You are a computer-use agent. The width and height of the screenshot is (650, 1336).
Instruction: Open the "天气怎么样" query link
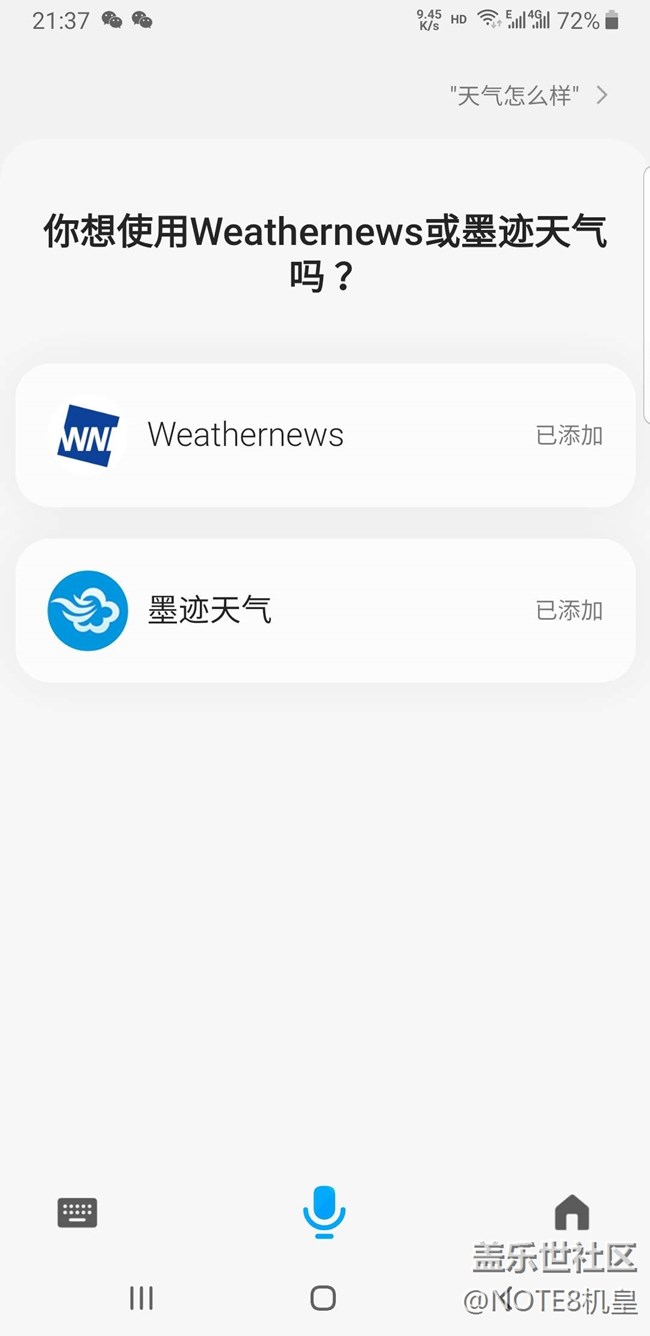click(x=529, y=95)
